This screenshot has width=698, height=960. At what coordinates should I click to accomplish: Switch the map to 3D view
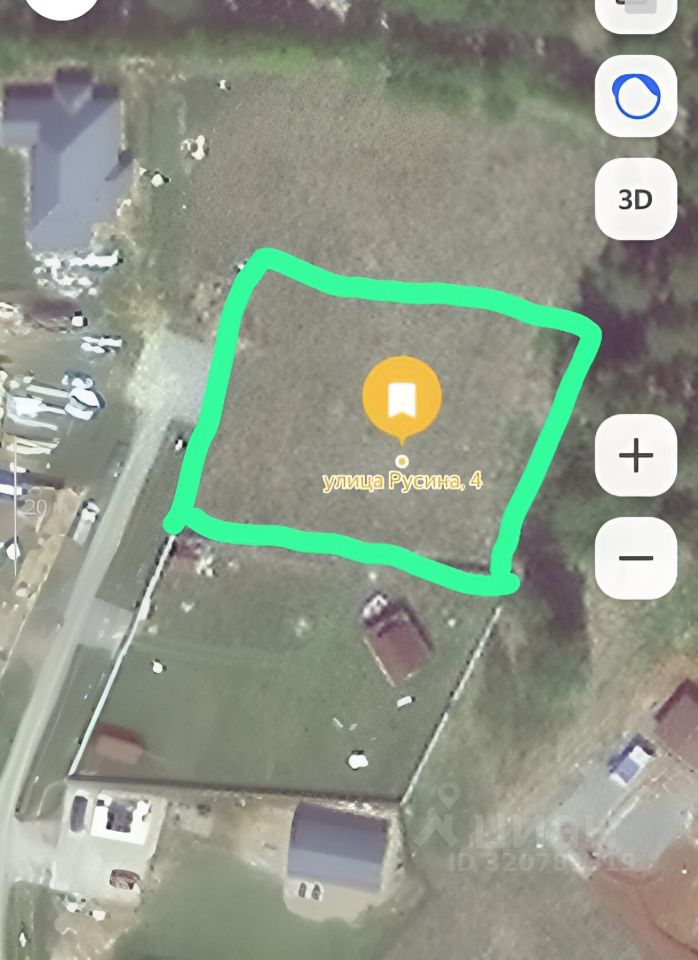click(x=636, y=199)
